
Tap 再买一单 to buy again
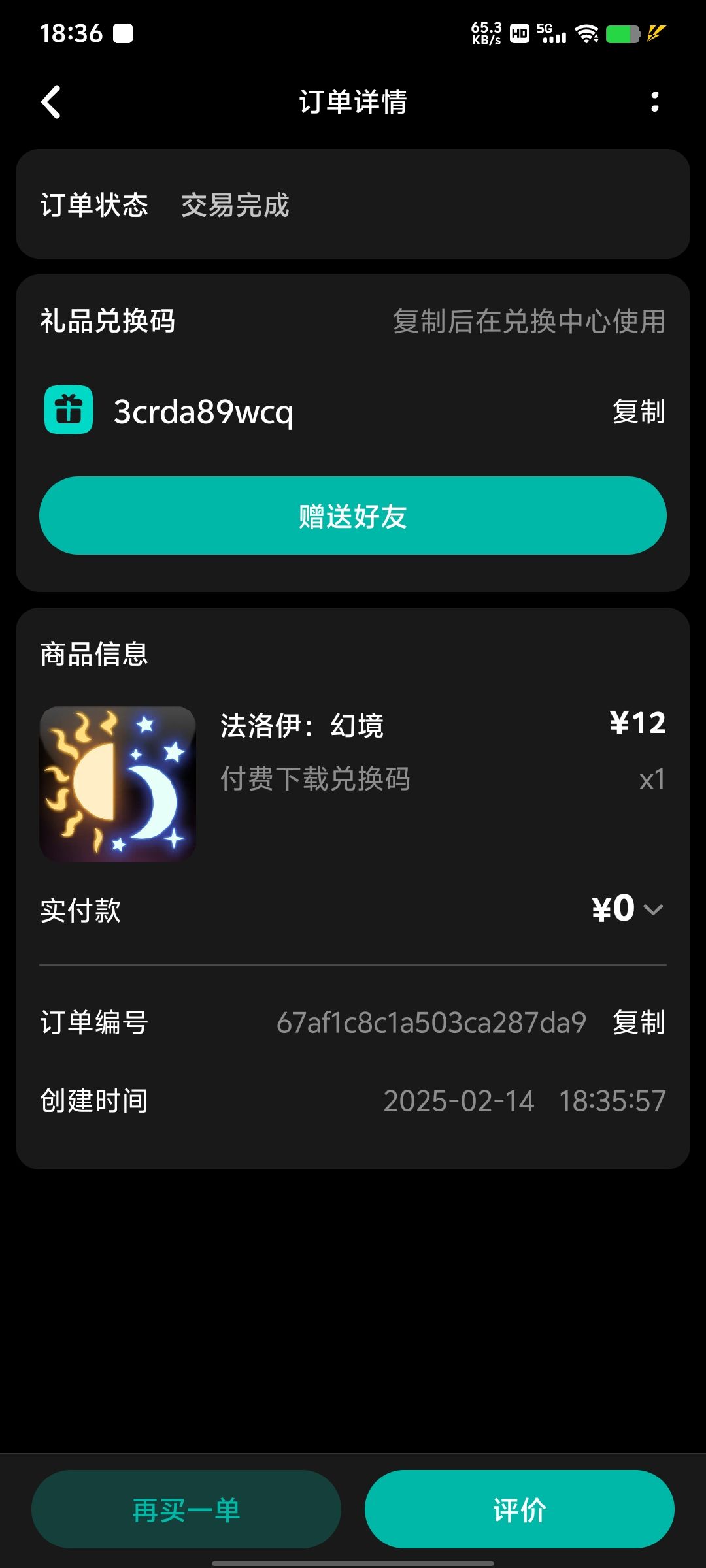[x=186, y=1509]
